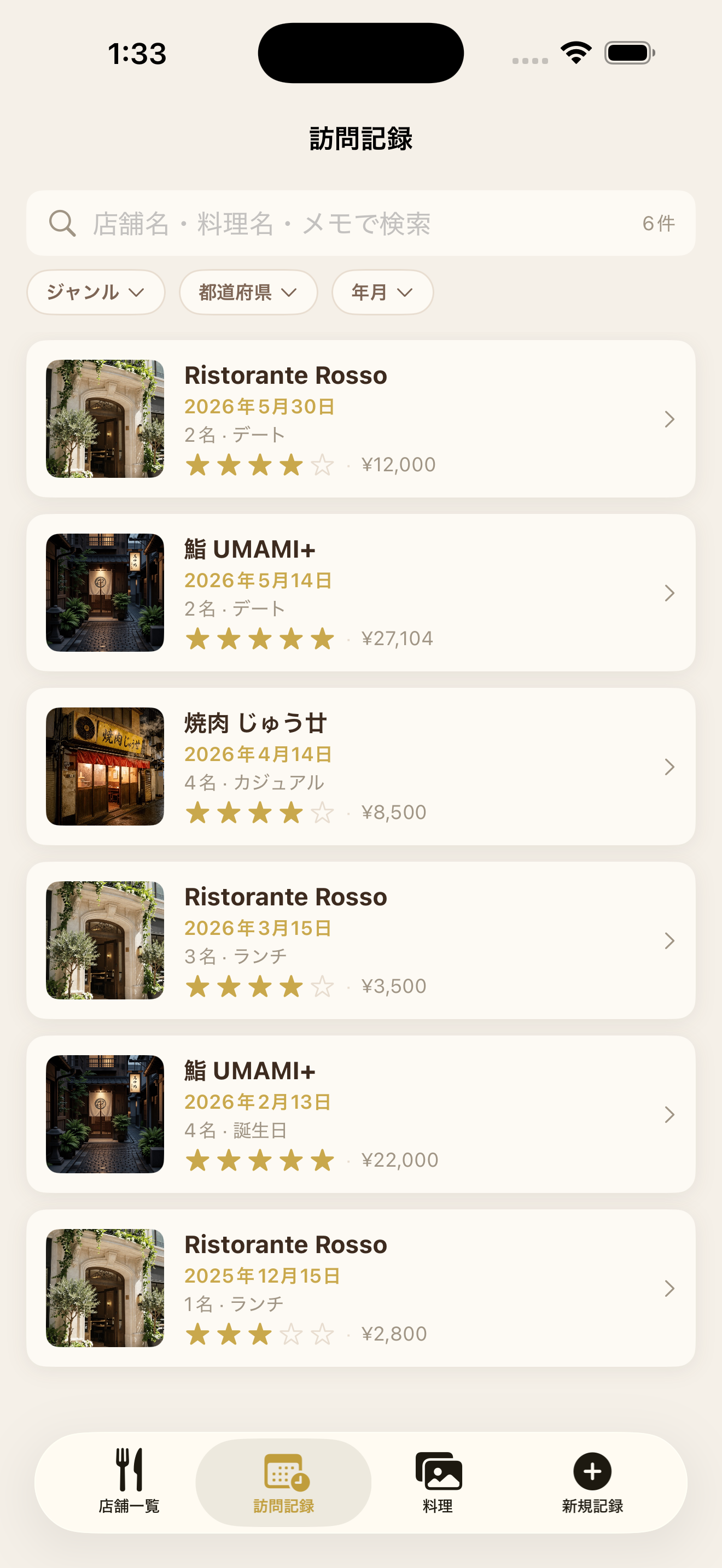The height and width of the screenshot is (1568, 722).
Task: Open the Ristorante Rosso visit from 2026年5月30日
Action: pos(360,419)
